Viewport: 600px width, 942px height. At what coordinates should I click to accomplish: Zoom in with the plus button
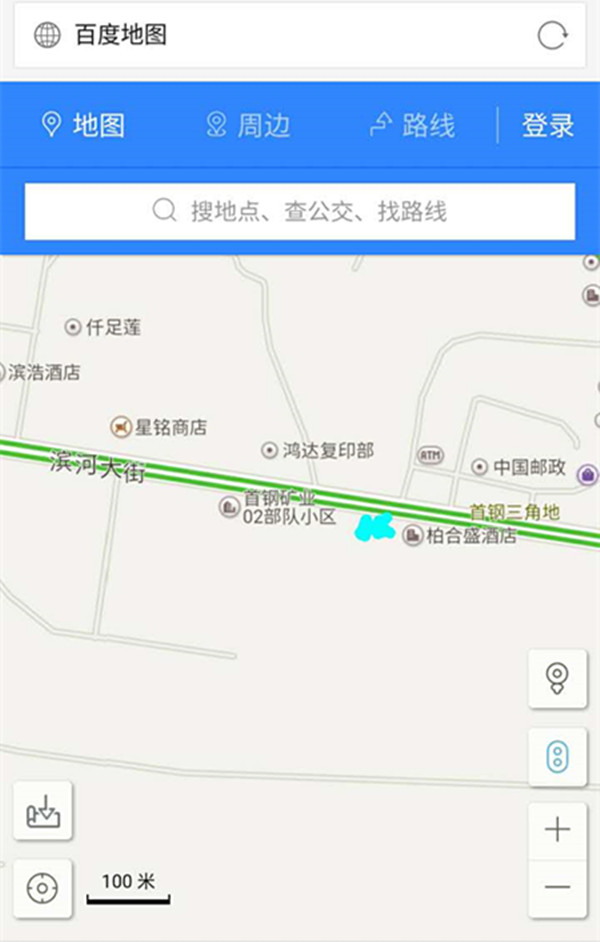[x=557, y=829]
